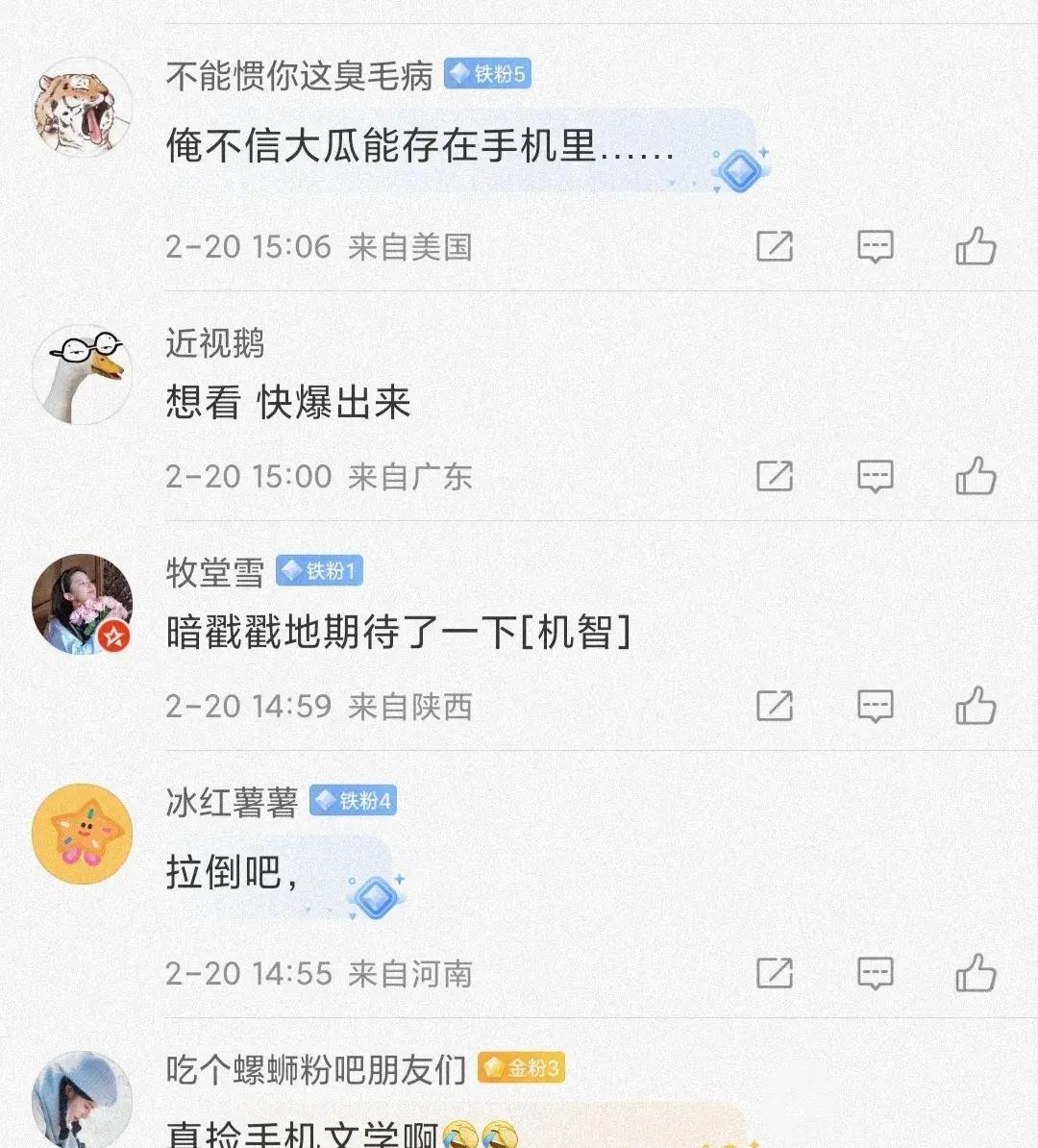This screenshot has height=1148, width=1038.
Task: Open the 铁粉5 fan badge
Action: pos(487,74)
